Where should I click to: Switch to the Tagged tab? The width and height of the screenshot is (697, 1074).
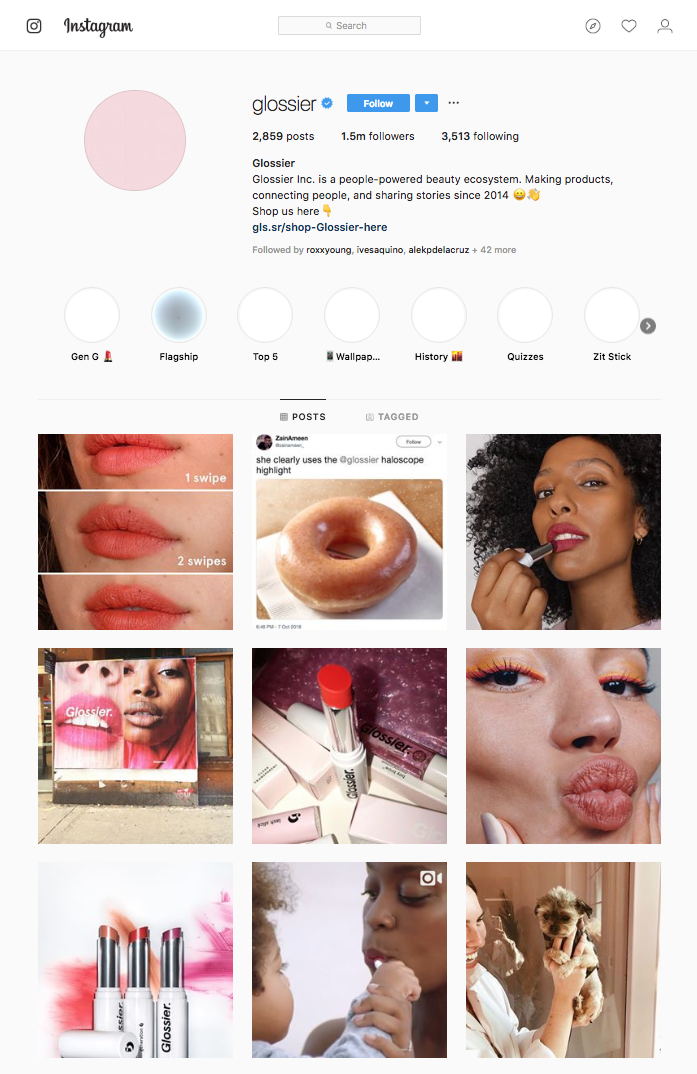click(x=392, y=417)
